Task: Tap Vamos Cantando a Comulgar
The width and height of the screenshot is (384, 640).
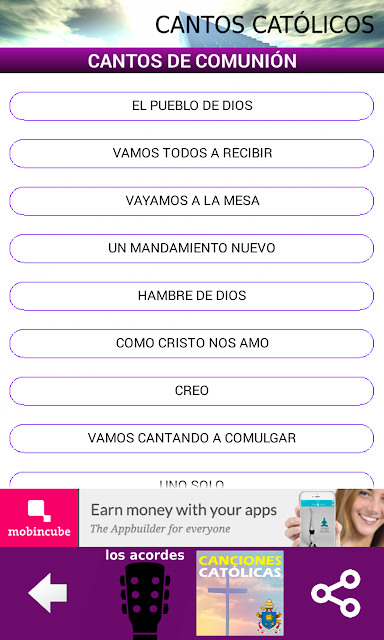Action: (x=191, y=438)
